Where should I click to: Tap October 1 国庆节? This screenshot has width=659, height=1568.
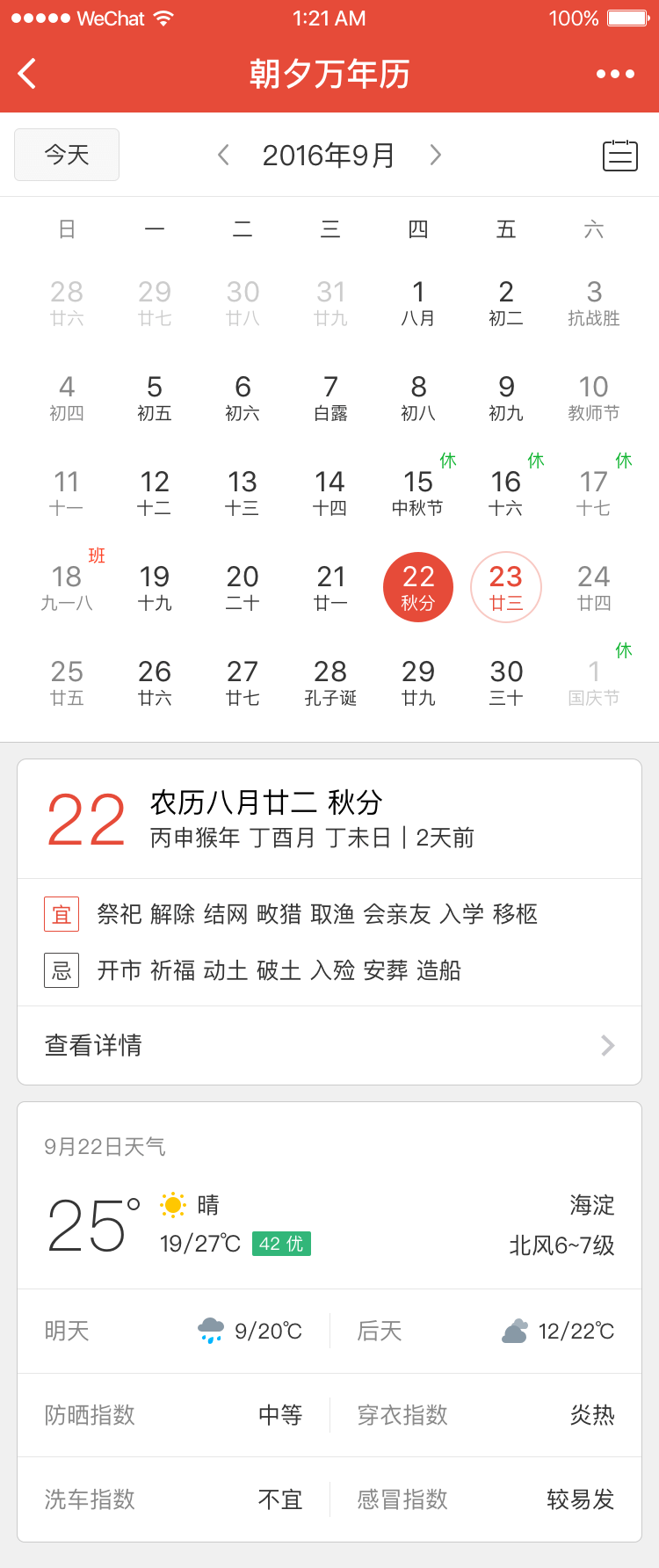click(594, 682)
